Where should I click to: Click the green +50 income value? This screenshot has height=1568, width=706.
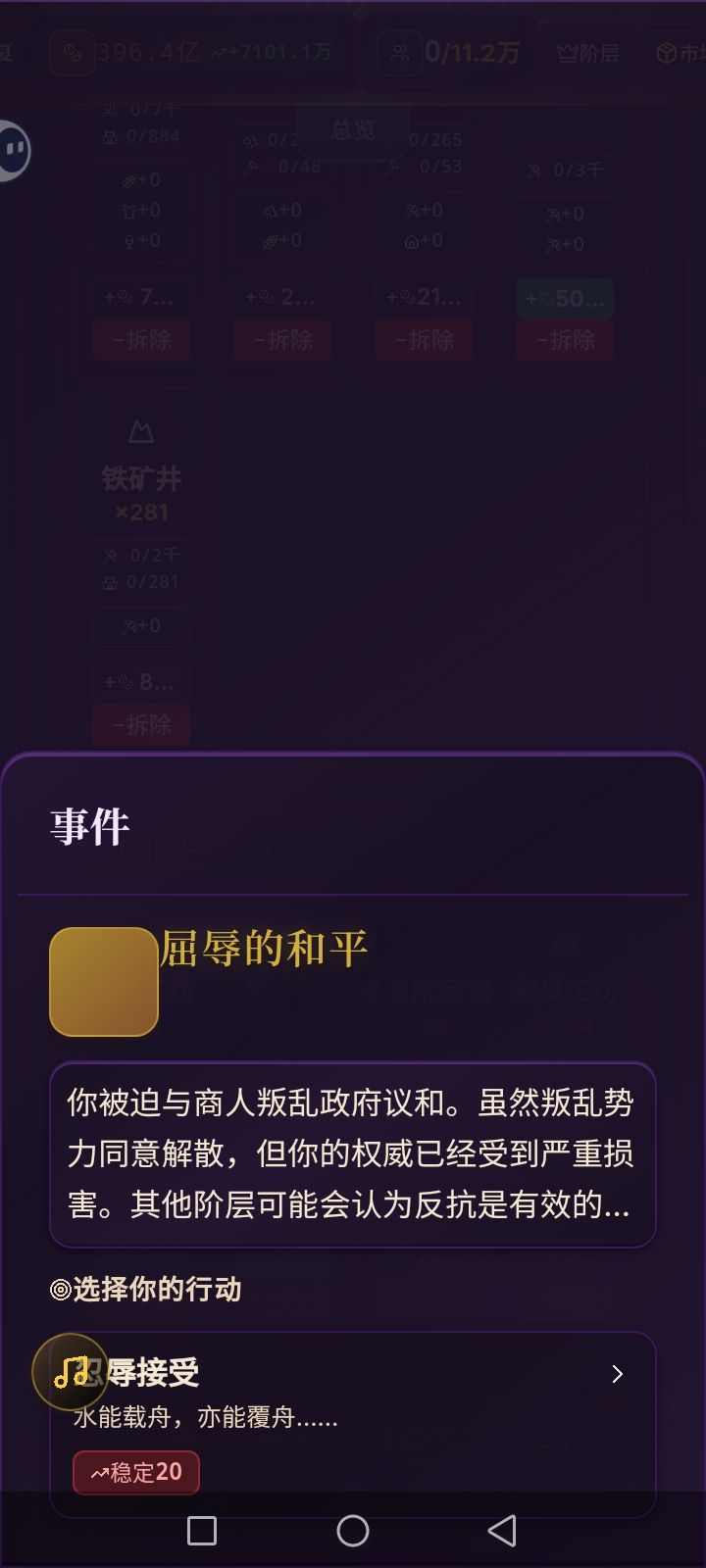click(564, 299)
